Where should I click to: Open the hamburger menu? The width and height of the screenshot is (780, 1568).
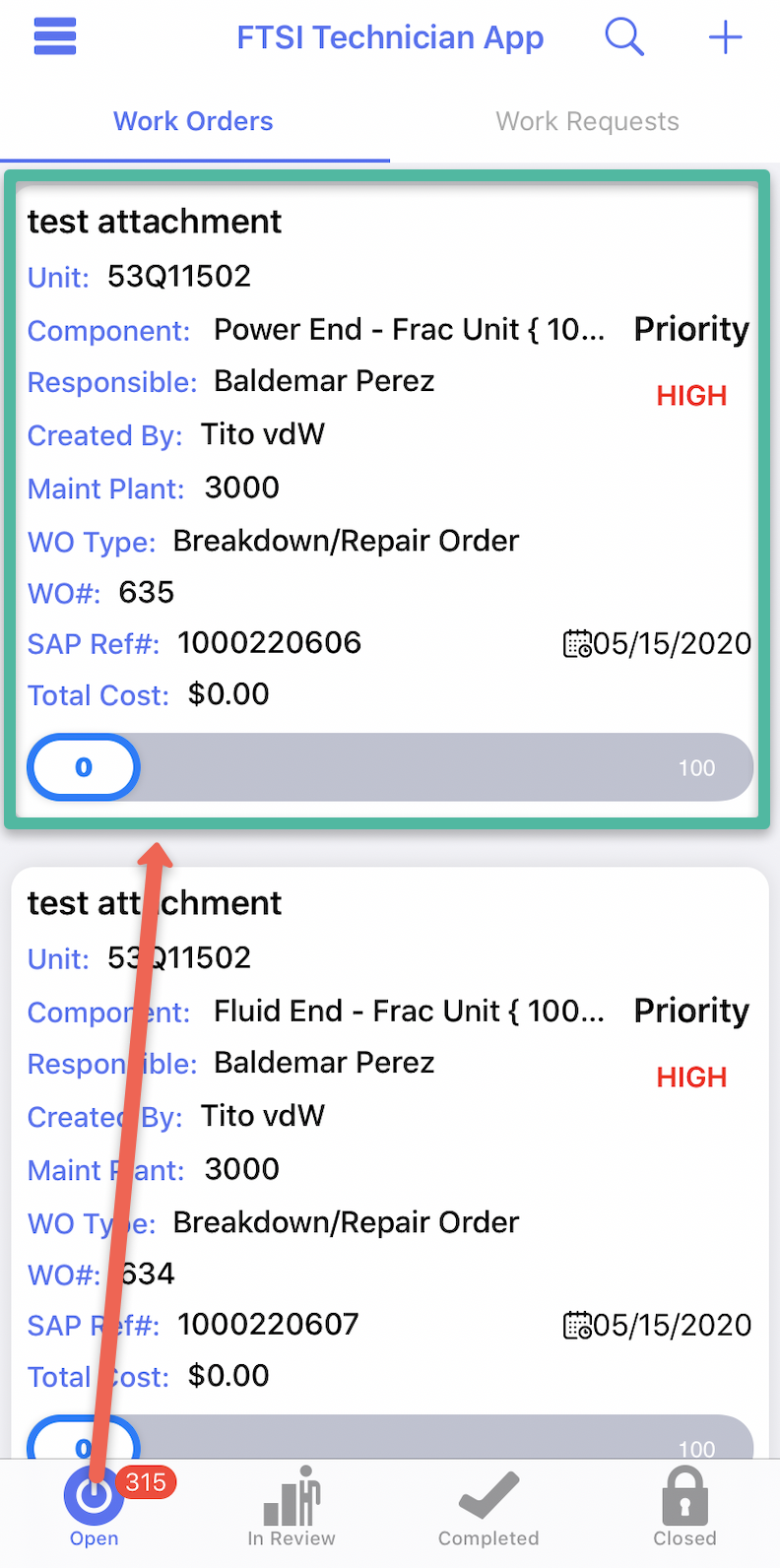point(55,37)
